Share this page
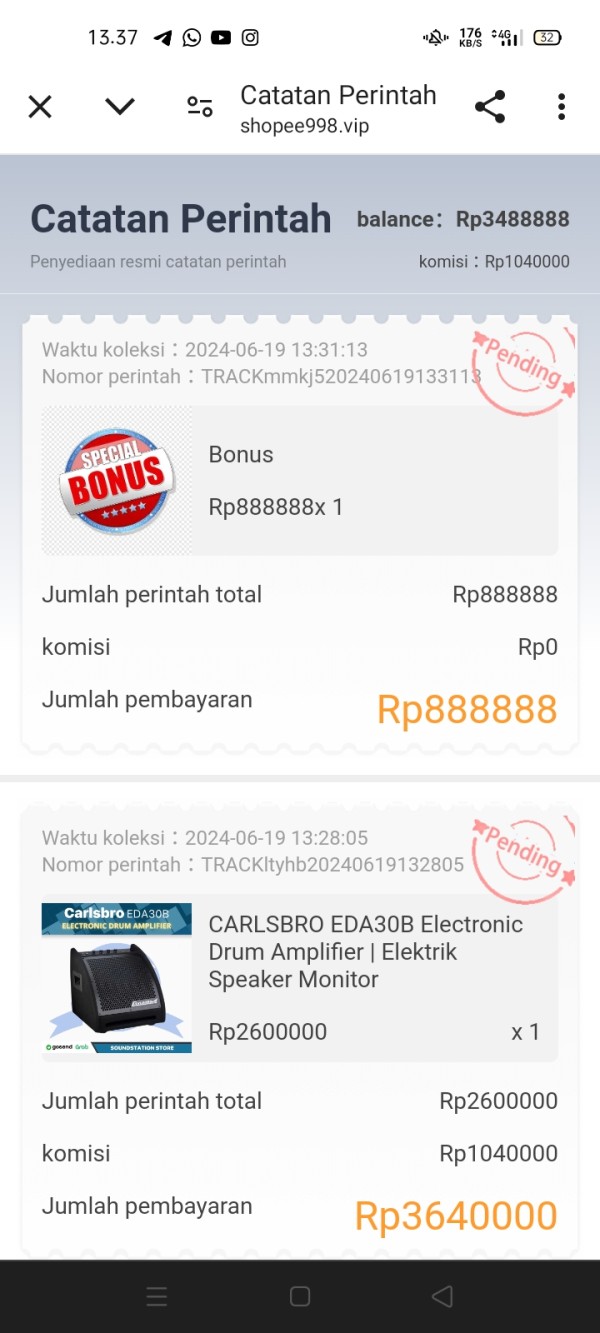Image resolution: width=600 pixels, height=1333 pixels. pyautogui.click(x=490, y=107)
